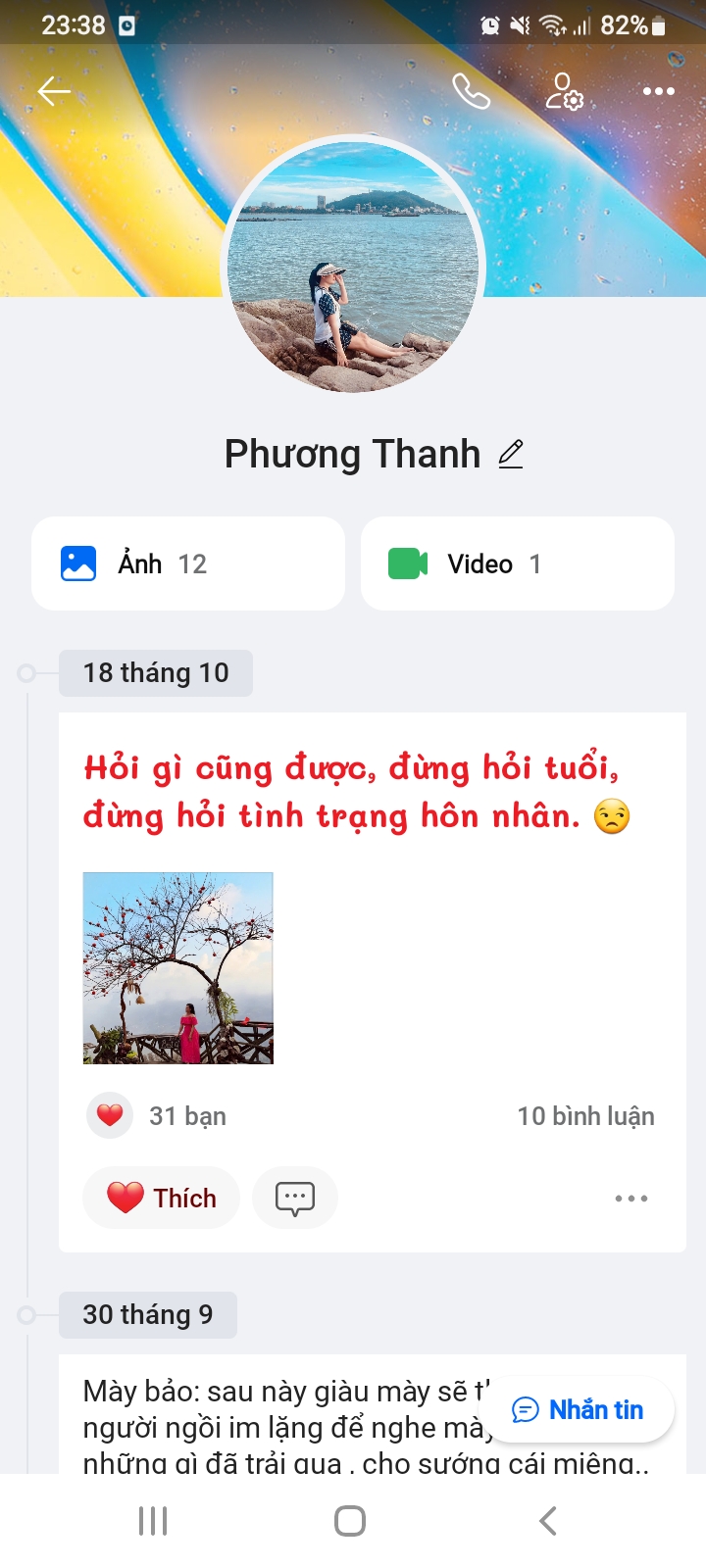Image resolution: width=706 pixels, height=1568 pixels.
Task: View the 10 bình luận comments
Action: click(x=585, y=1116)
